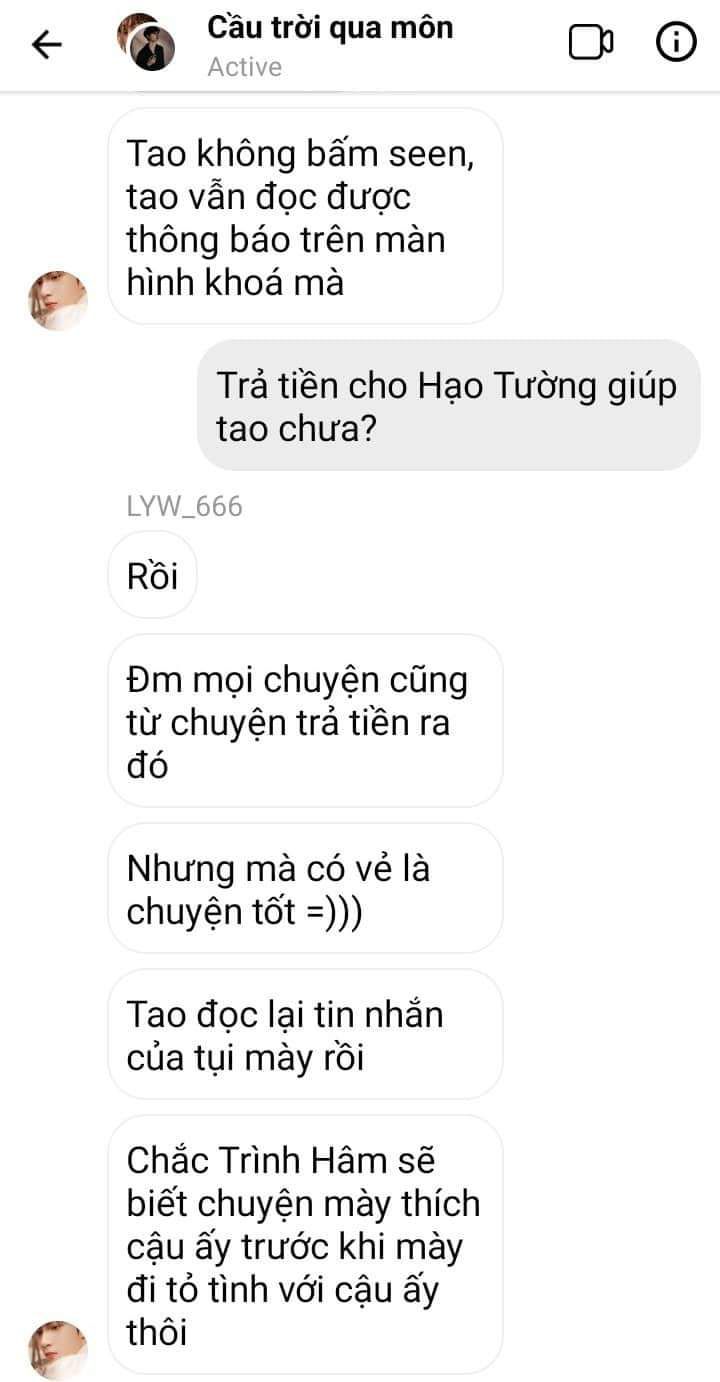Open the chat info button
This screenshot has height=1382, width=720.
click(675, 43)
